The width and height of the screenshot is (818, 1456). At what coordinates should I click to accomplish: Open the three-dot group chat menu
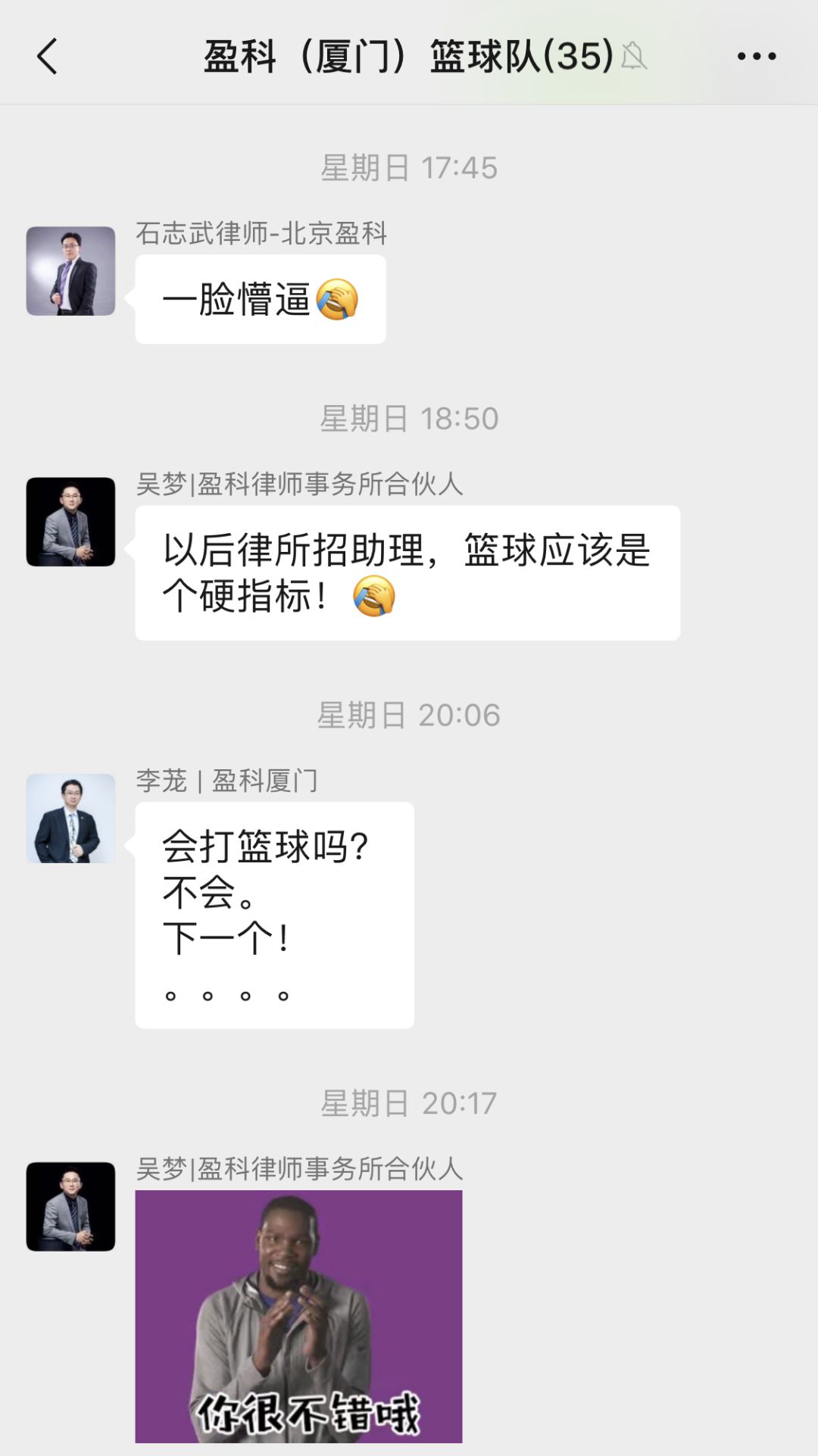pyautogui.click(x=757, y=56)
